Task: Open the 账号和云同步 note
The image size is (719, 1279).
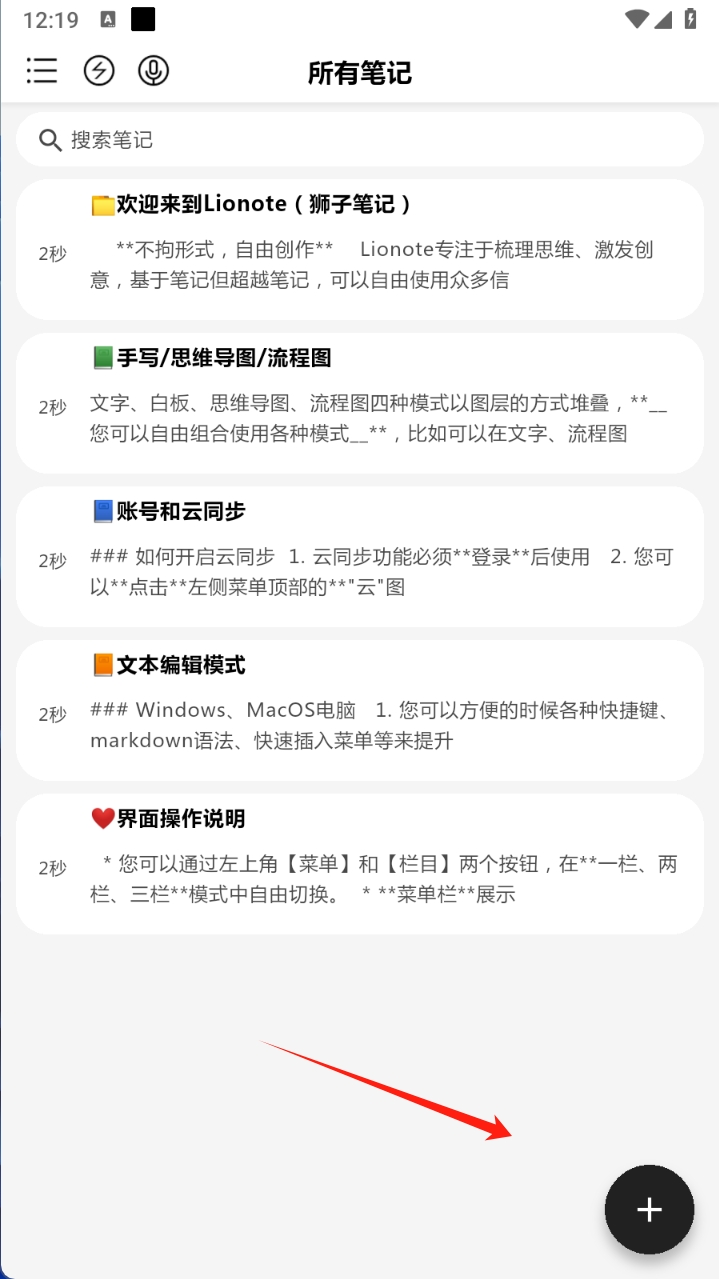Action: click(x=360, y=556)
